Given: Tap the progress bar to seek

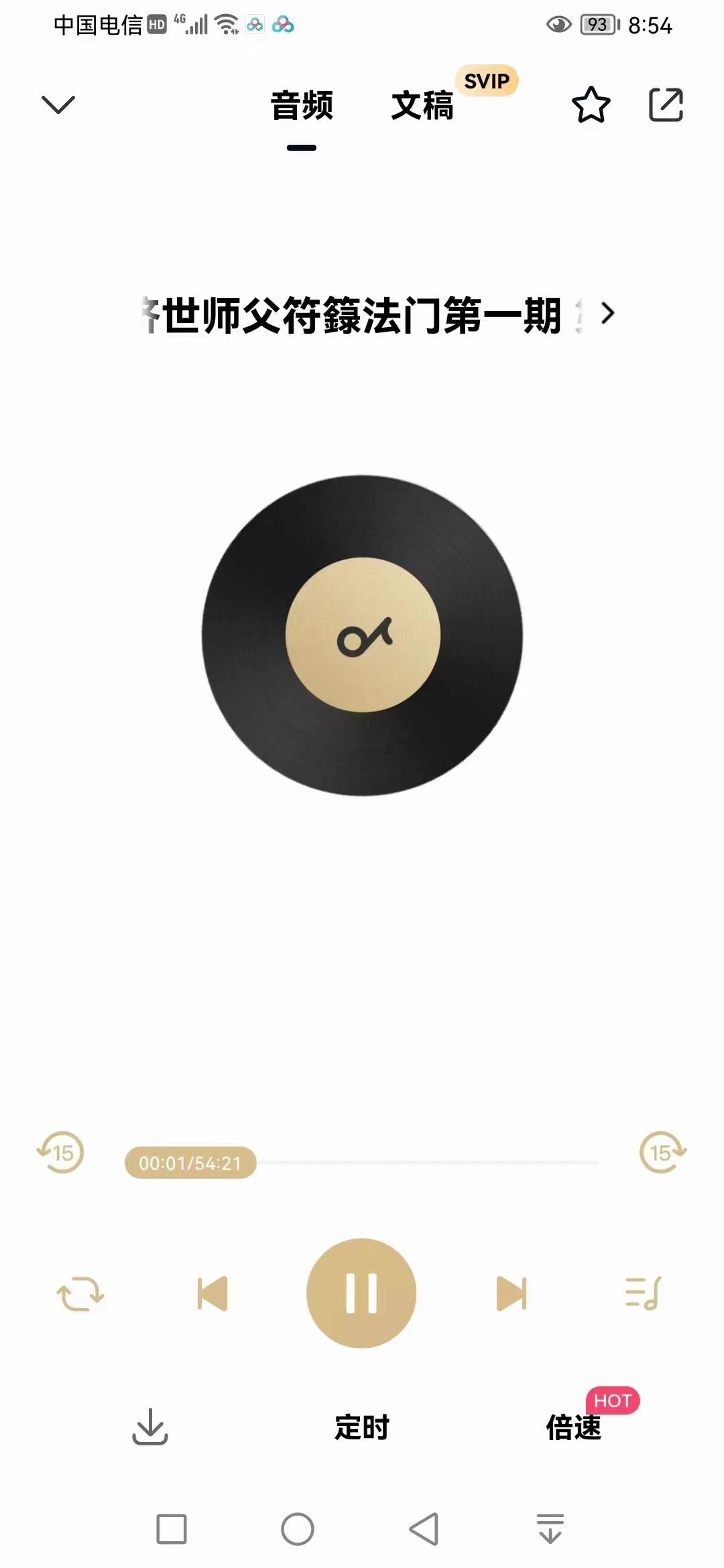Looking at the screenshot, I should 429,1163.
